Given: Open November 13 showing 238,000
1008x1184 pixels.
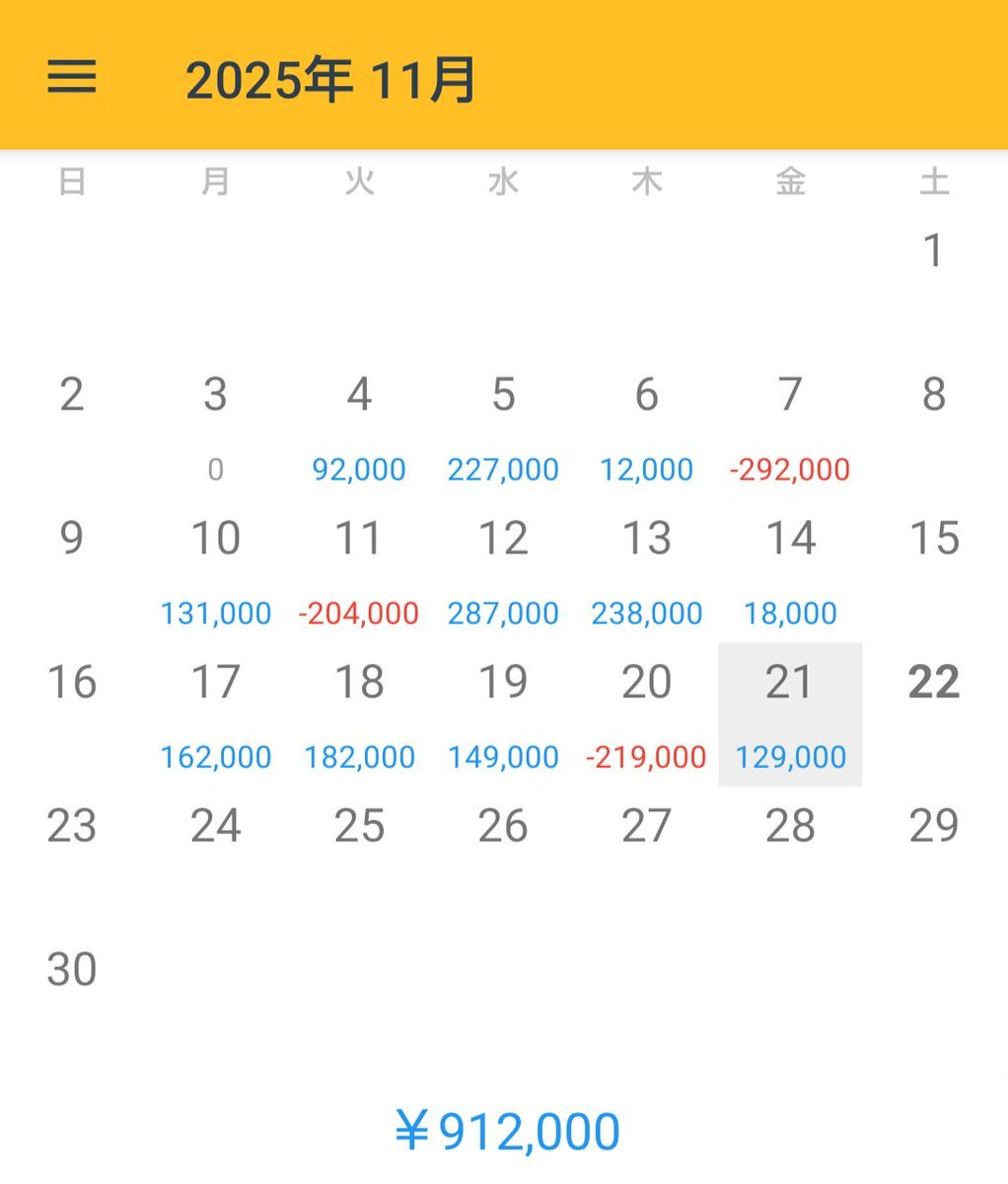Looking at the screenshot, I should 647,571.
